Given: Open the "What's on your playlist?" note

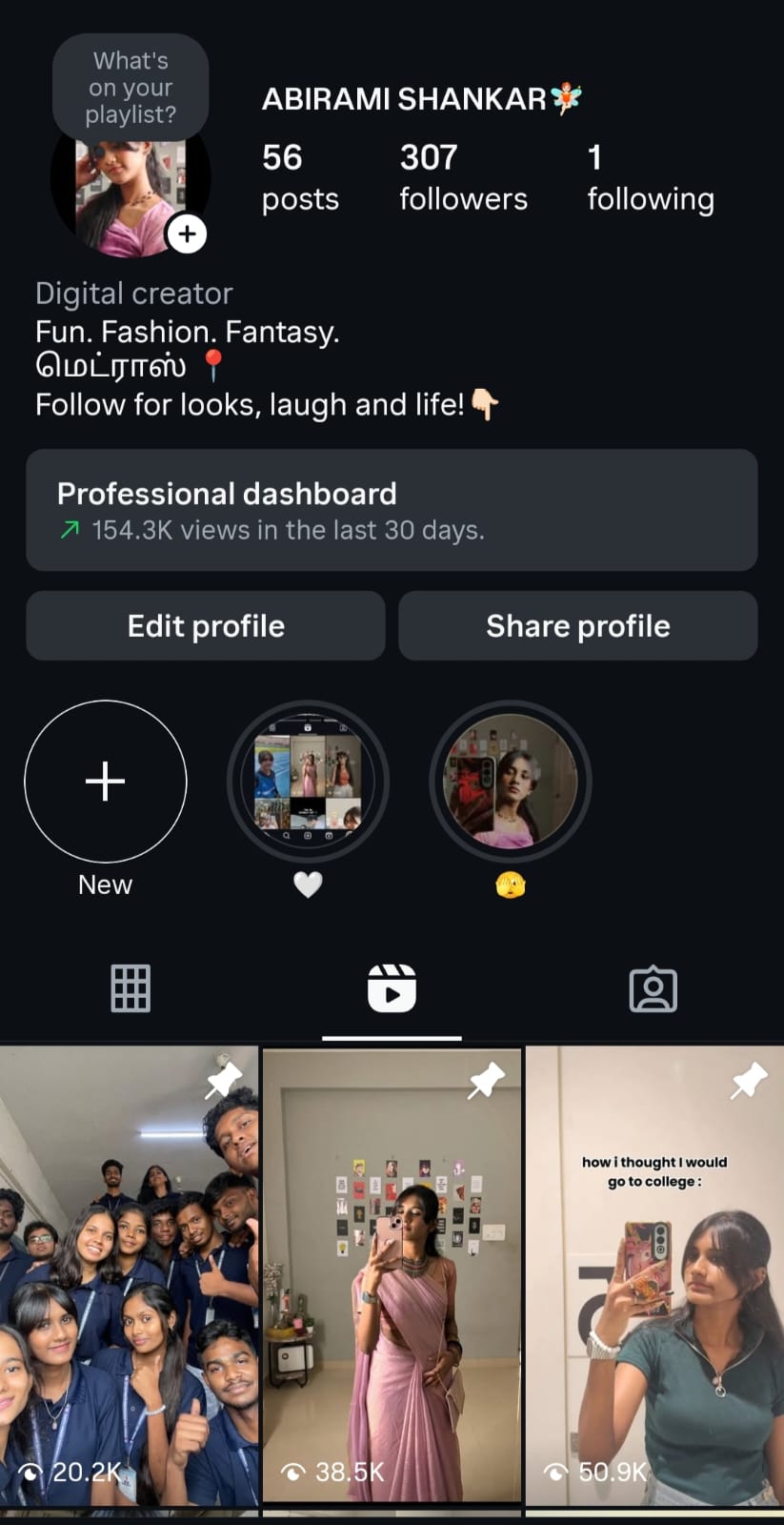Looking at the screenshot, I should [x=131, y=88].
